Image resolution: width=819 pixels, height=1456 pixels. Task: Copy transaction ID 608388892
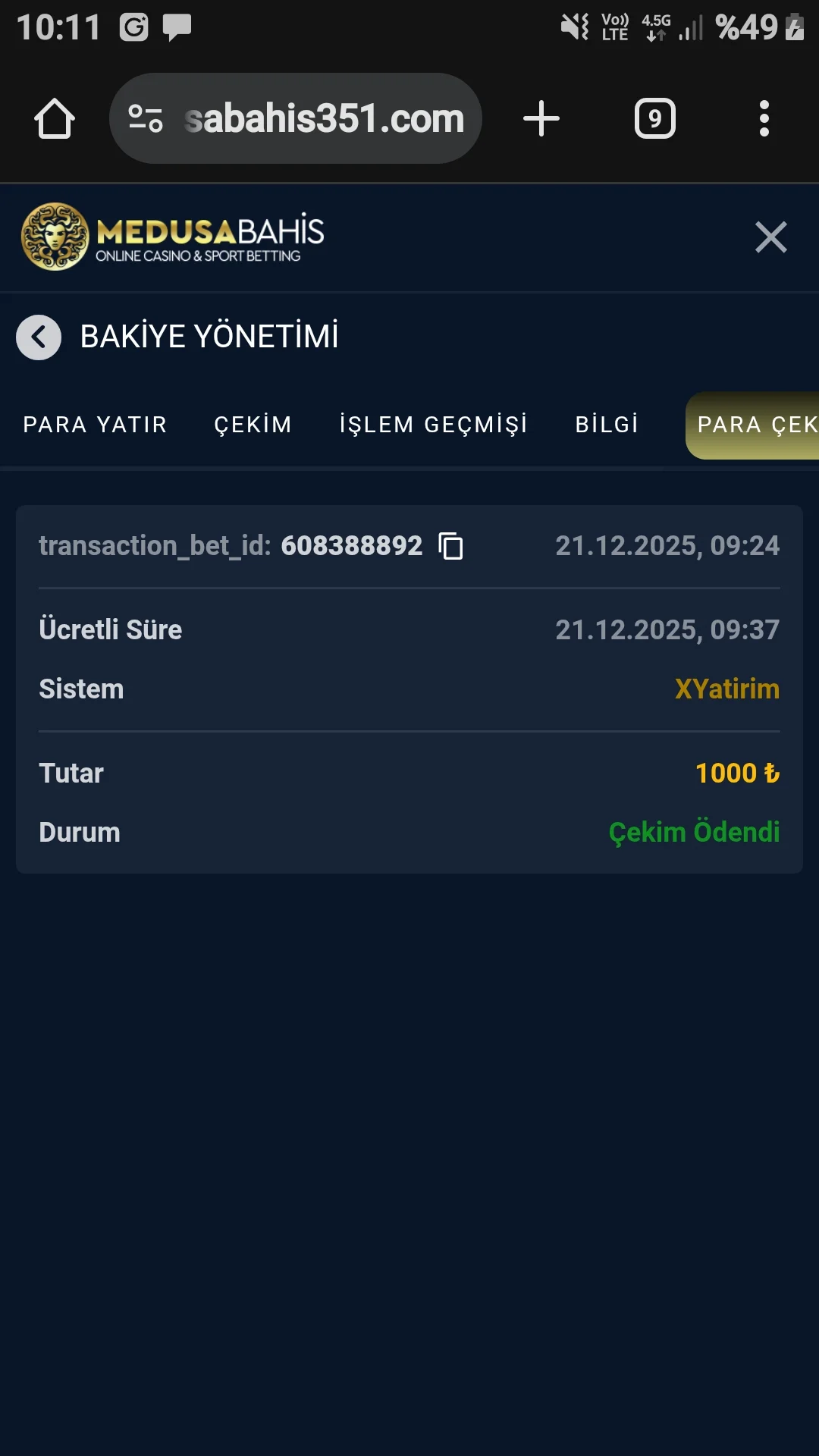tap(451, 546)
